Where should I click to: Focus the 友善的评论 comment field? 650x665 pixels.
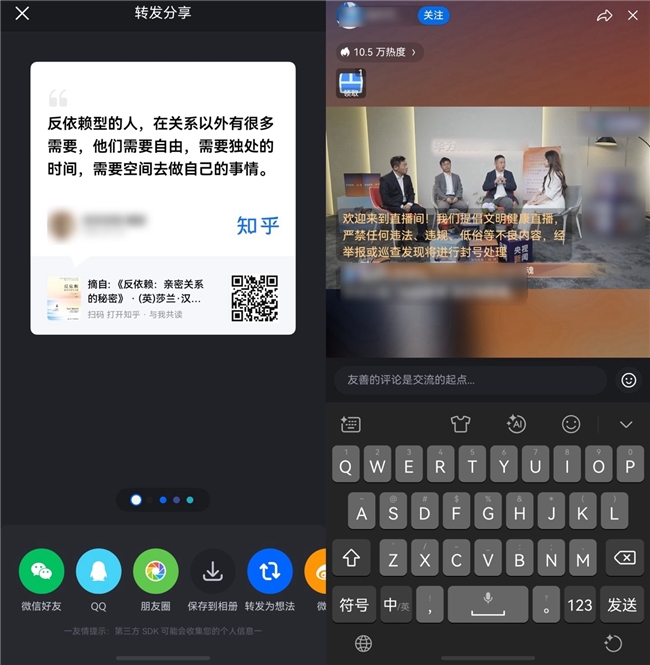[x=470, y=380]
